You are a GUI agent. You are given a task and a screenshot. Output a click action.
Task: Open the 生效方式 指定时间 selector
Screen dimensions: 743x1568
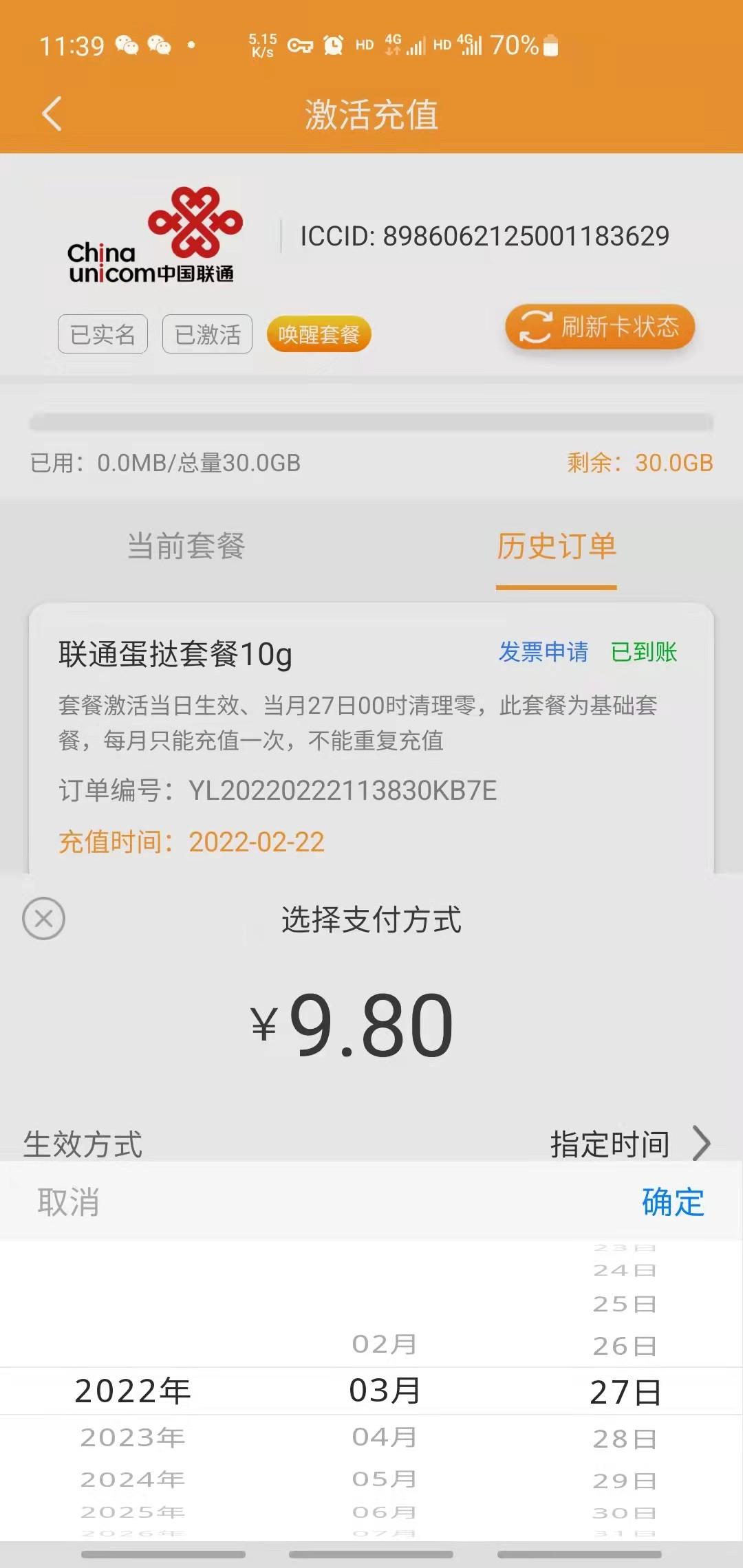click(371, 1144)
